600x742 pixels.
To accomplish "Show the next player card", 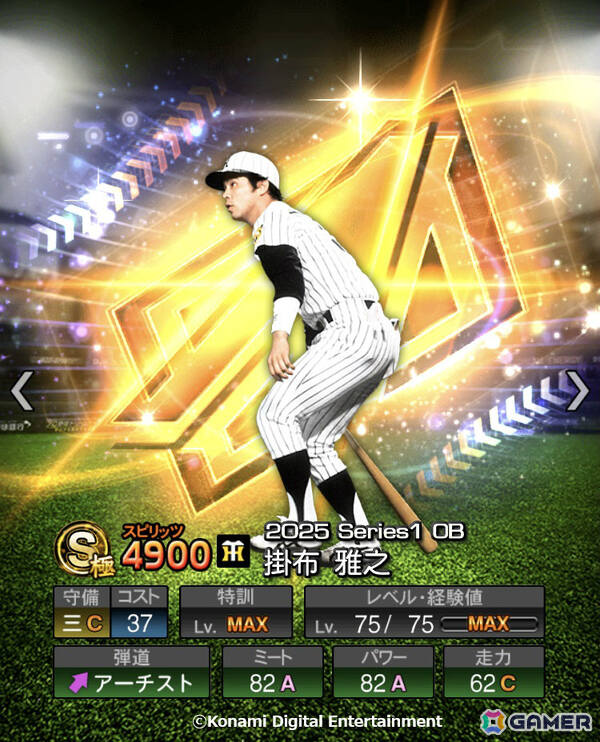I will coord(577,391).
